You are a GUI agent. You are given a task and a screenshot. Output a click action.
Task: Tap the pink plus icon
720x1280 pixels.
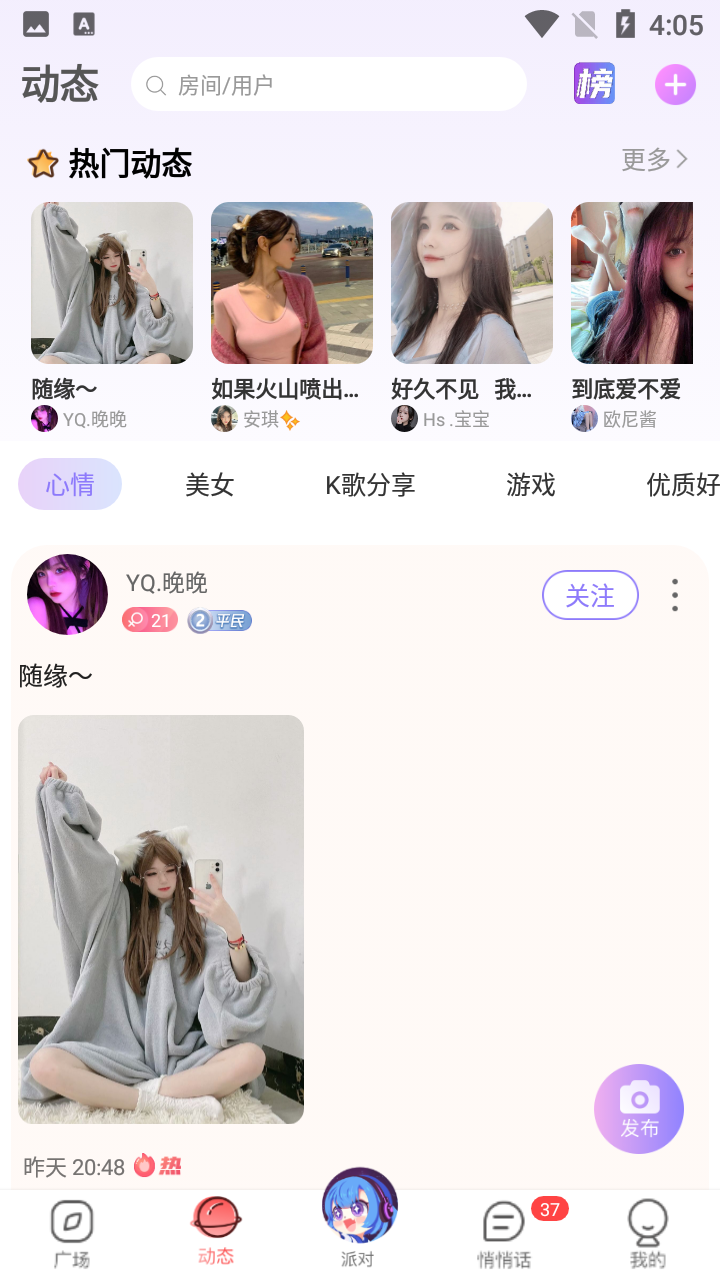(x=675, y=84)
